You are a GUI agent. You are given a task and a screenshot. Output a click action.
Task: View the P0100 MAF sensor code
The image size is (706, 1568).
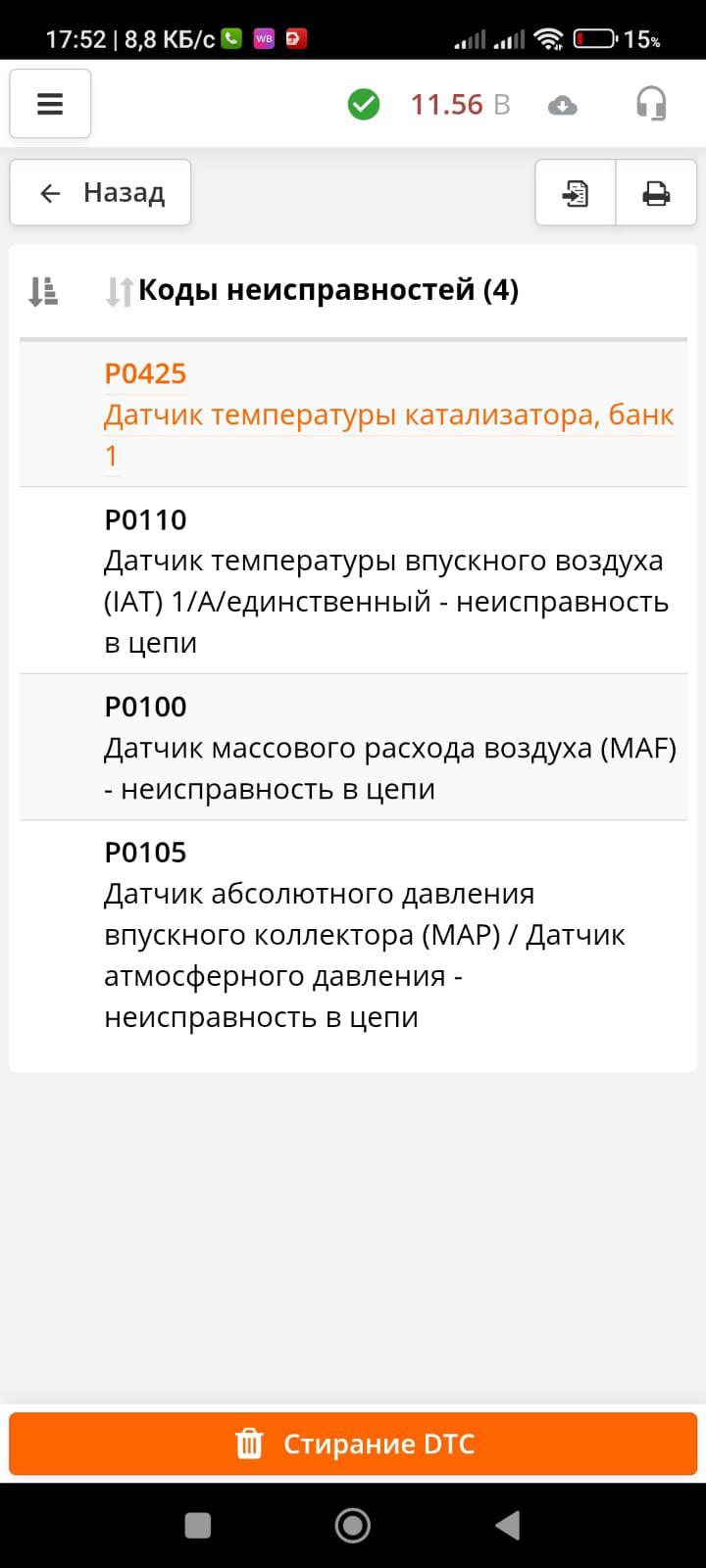click(x=388, y=747)
